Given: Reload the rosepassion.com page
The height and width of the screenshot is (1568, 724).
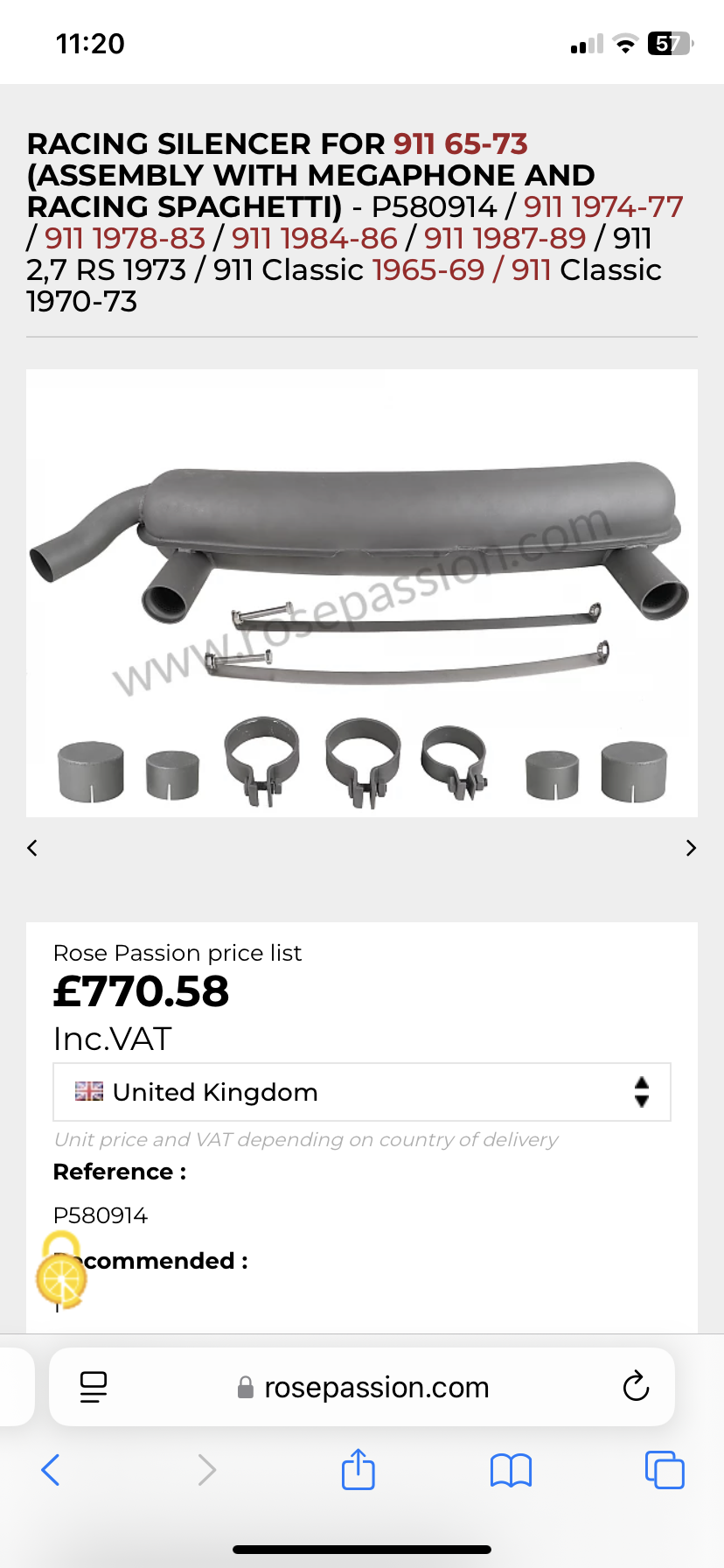Looking at the screenshot, I should click(x=636, y=1386).
